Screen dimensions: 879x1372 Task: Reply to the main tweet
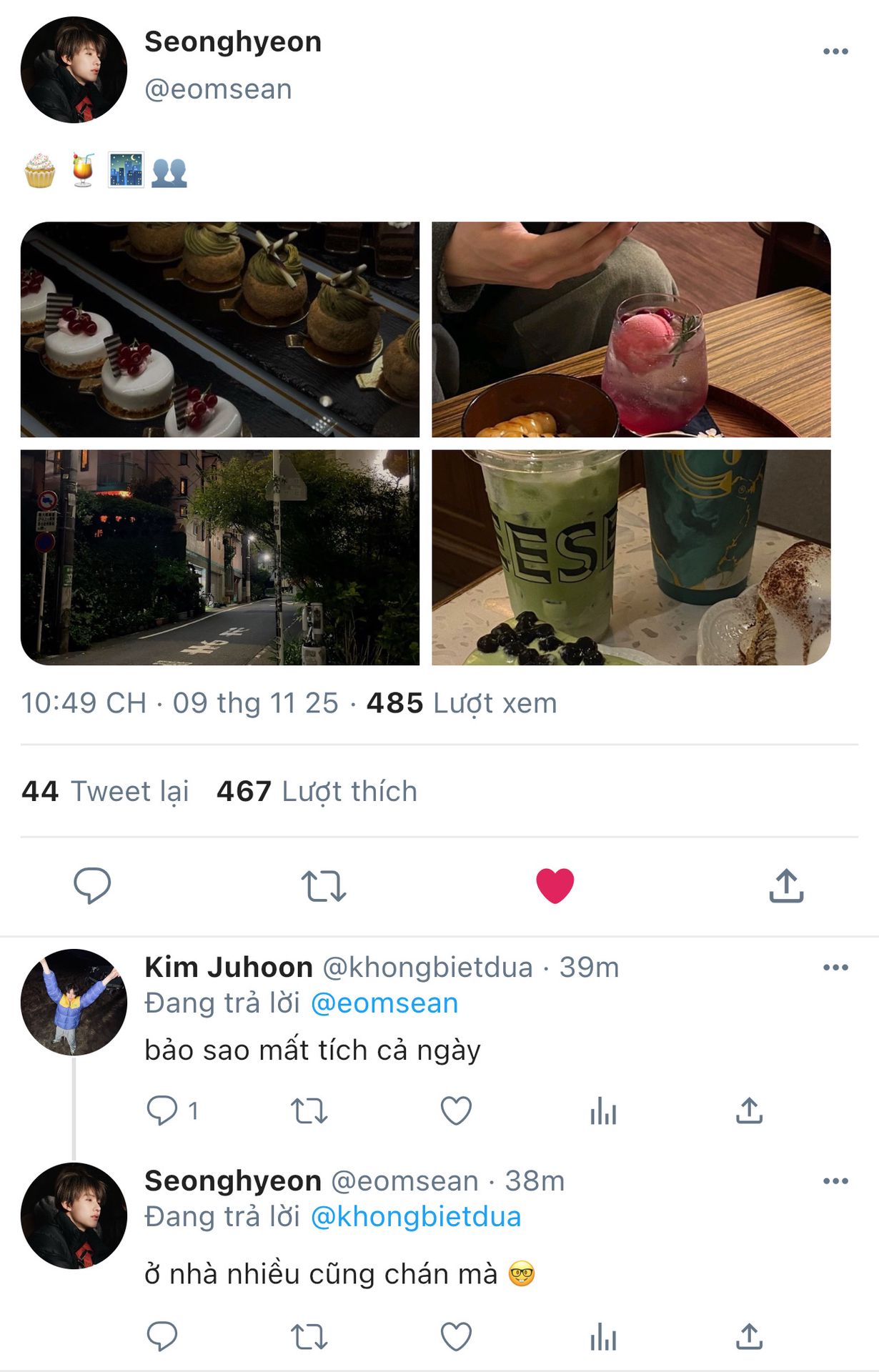(x=92, y=885)
